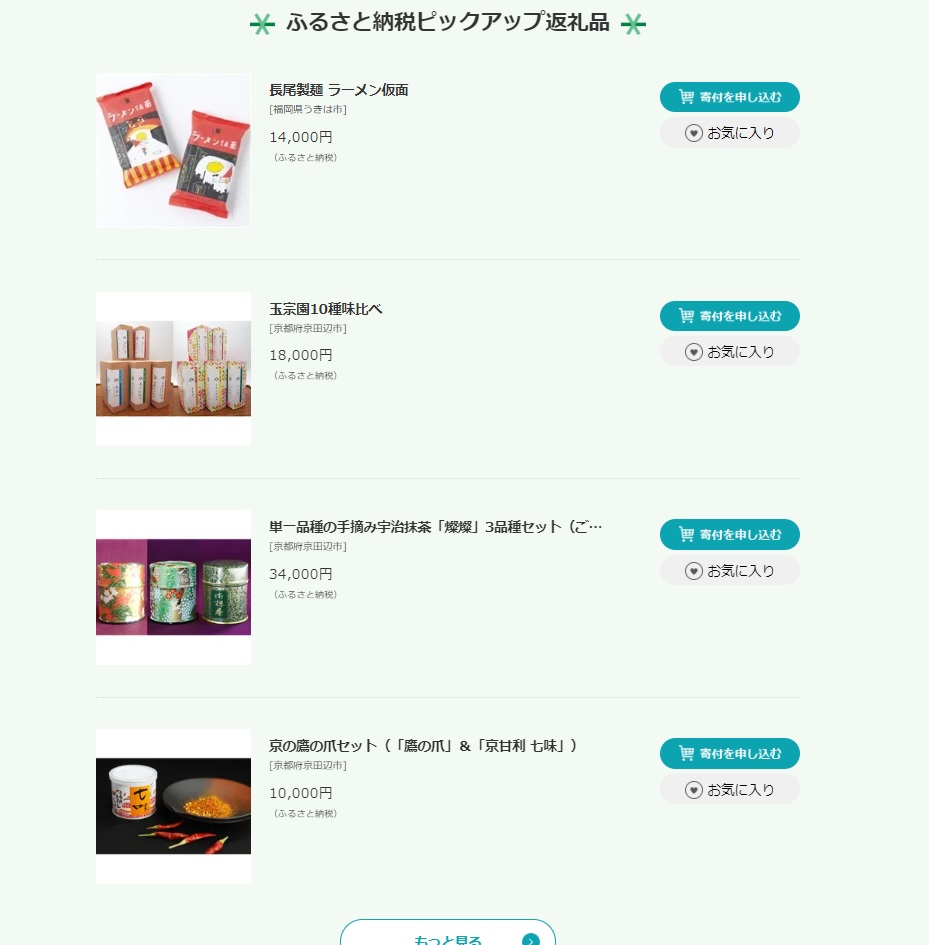Open the 宇治抹茶 tea canisters image
Viewport: 929px width, 945px height.
[x=173, y=587]
